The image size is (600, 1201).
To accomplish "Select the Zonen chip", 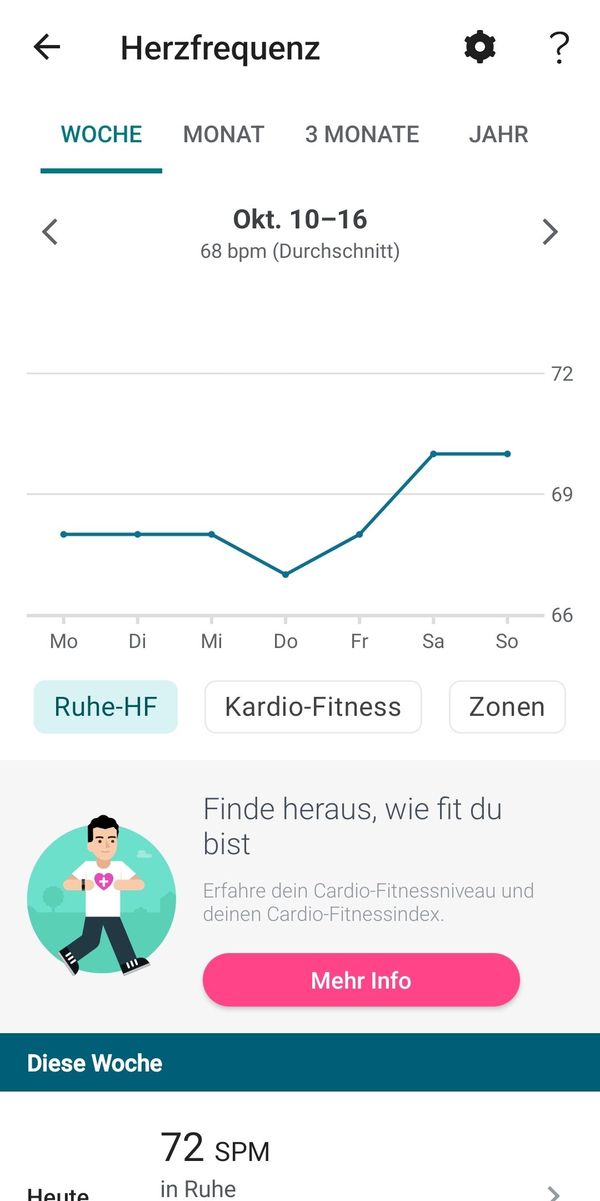I will point(507,707).
